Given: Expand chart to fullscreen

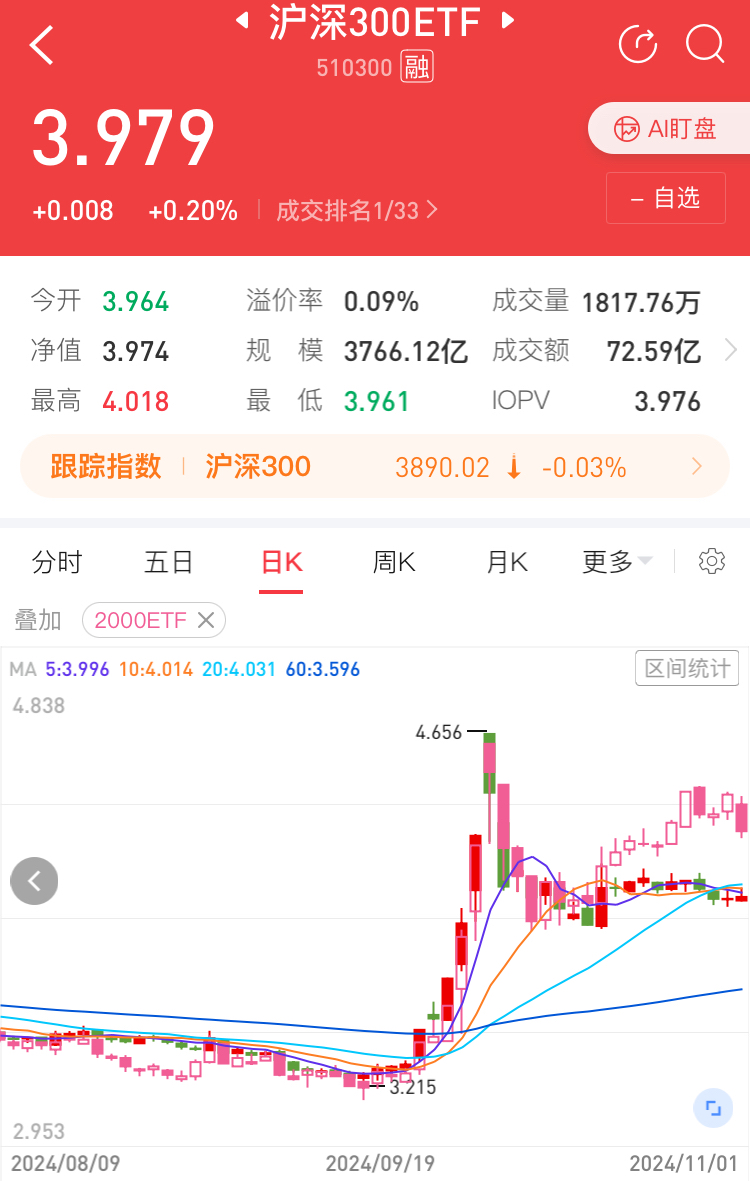Looking at the screenshot, I should click(712, 1107).
